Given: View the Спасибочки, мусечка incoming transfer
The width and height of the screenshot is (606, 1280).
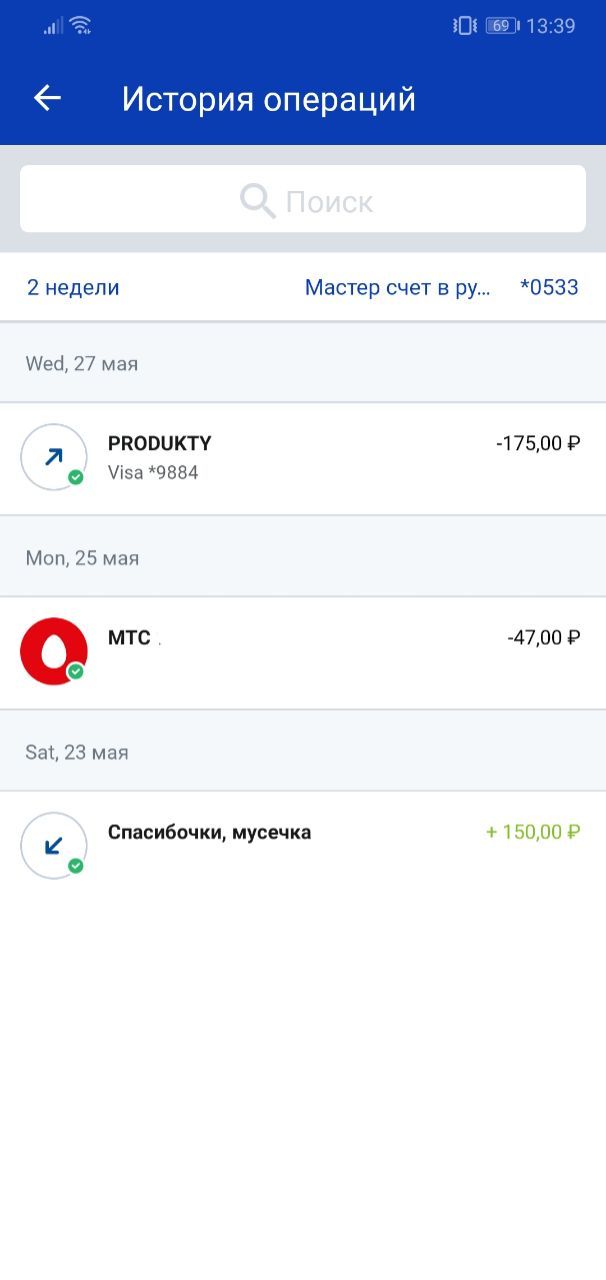Looking at the screenshot, I should click(303, 846).
